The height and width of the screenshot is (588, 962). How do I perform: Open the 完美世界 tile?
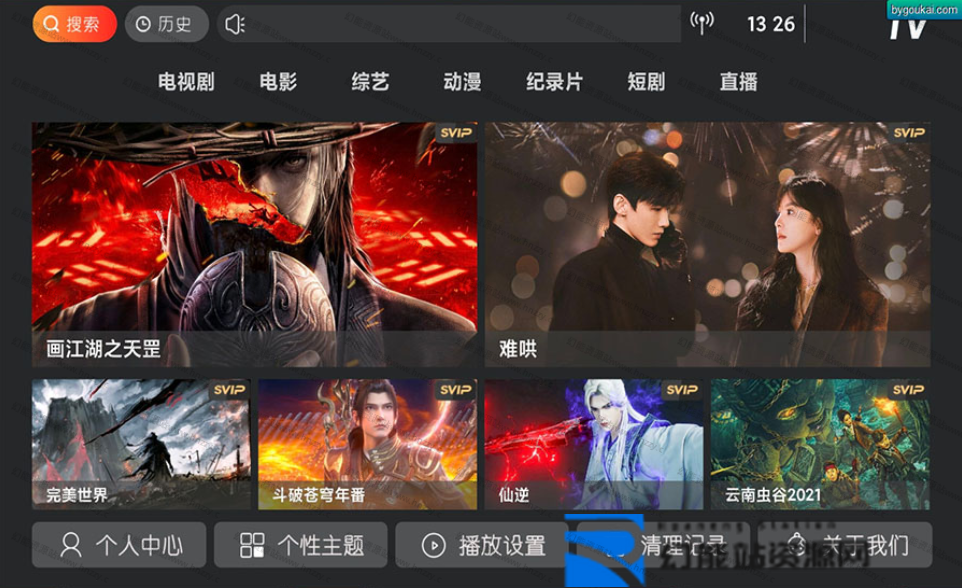point(141,443)
